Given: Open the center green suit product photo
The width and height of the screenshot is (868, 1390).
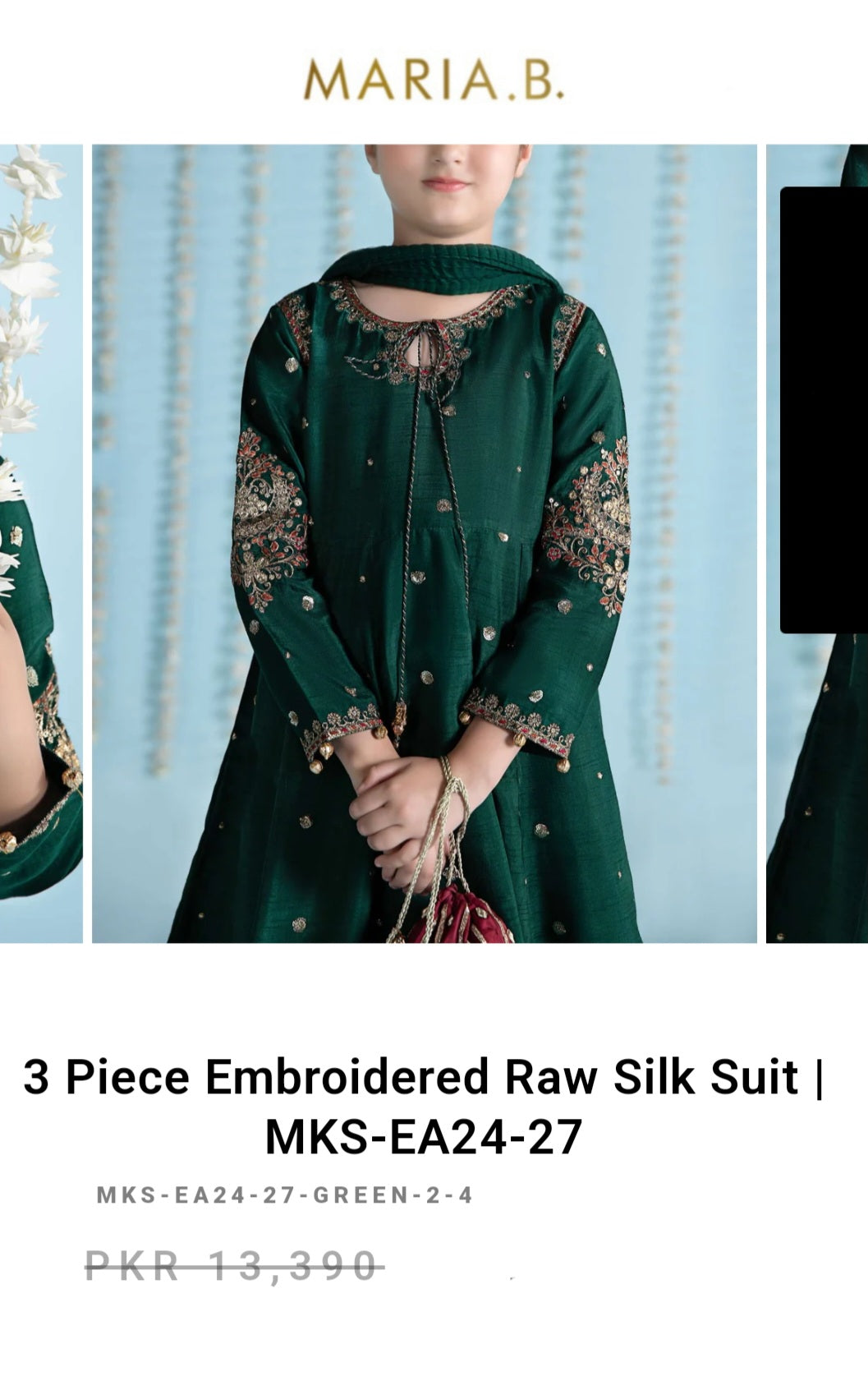Looking at the screenshot, I should (425, 544).
